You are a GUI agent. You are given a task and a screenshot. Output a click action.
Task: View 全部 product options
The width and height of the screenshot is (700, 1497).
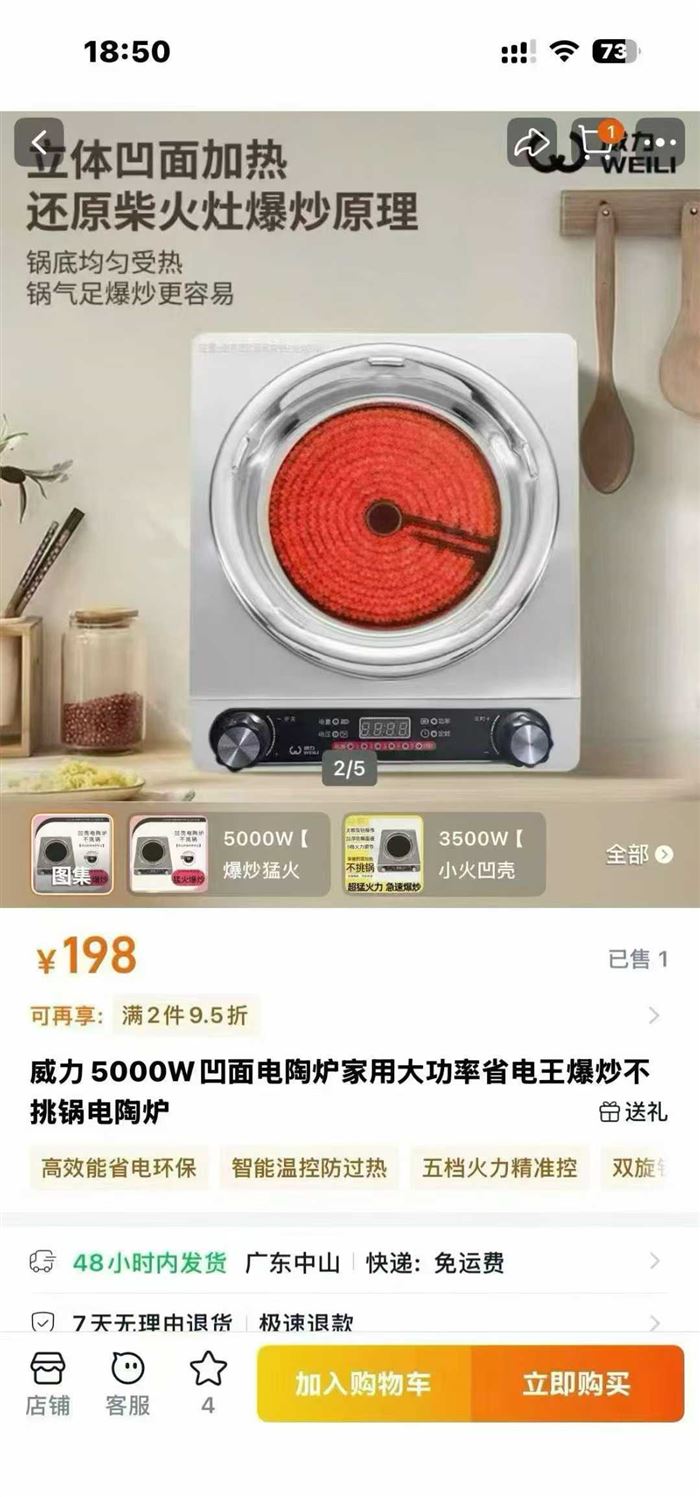638,854
